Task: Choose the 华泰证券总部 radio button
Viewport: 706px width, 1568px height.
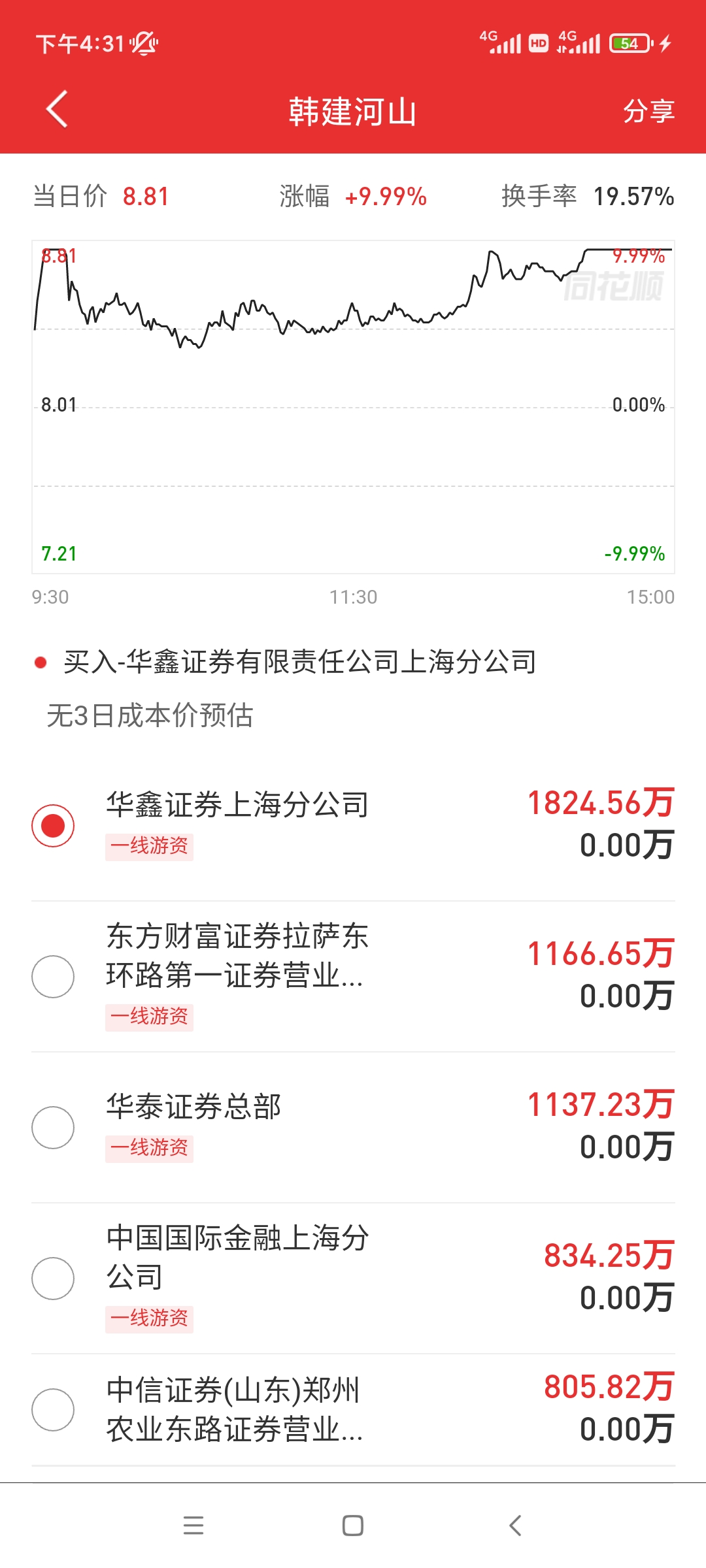Action: click(x=53, y=1127)
